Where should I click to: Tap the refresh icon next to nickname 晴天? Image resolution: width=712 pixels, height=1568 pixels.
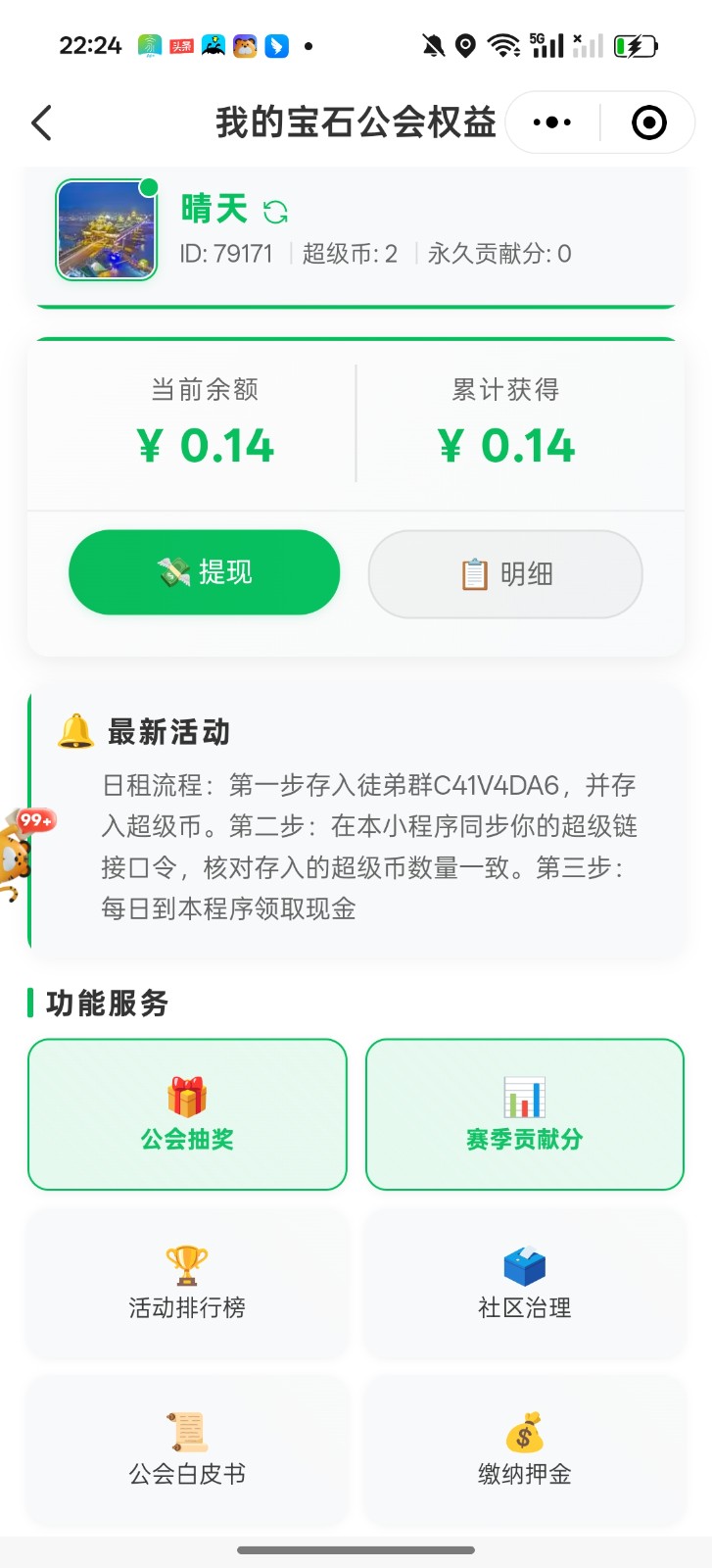click(x=276, y=210)
